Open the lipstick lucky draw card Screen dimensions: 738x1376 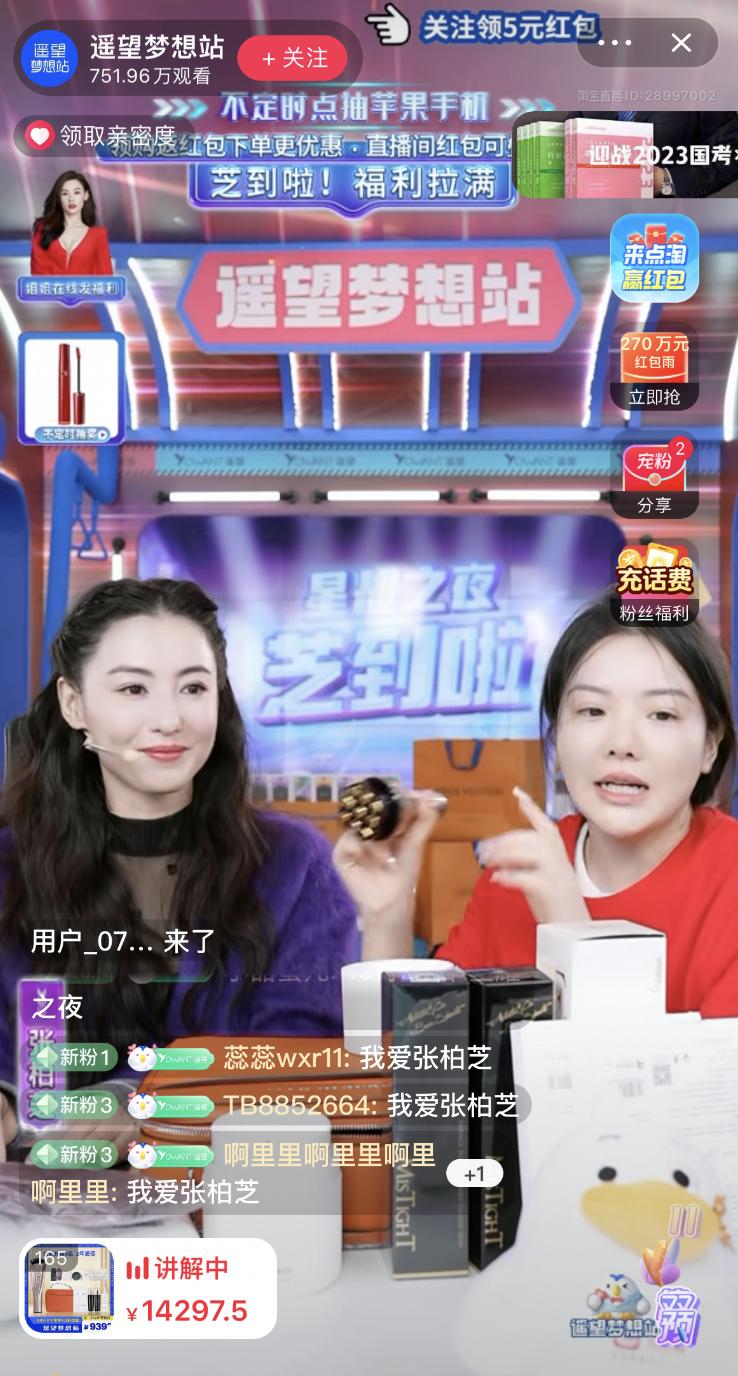[71, 388]
